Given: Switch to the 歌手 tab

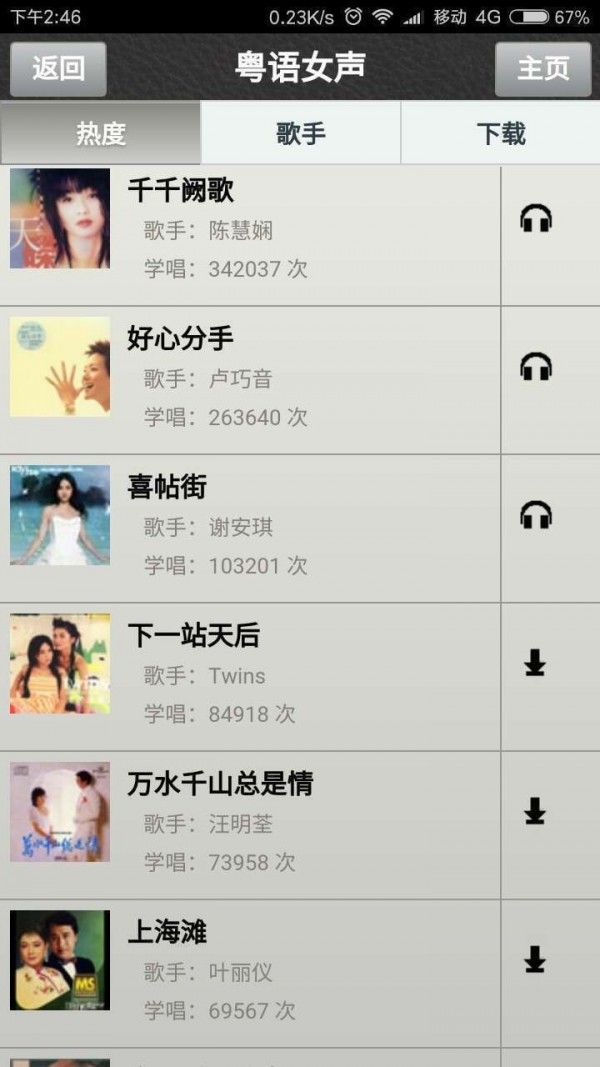Looking at the screenshot, I should tap(301, 134).
